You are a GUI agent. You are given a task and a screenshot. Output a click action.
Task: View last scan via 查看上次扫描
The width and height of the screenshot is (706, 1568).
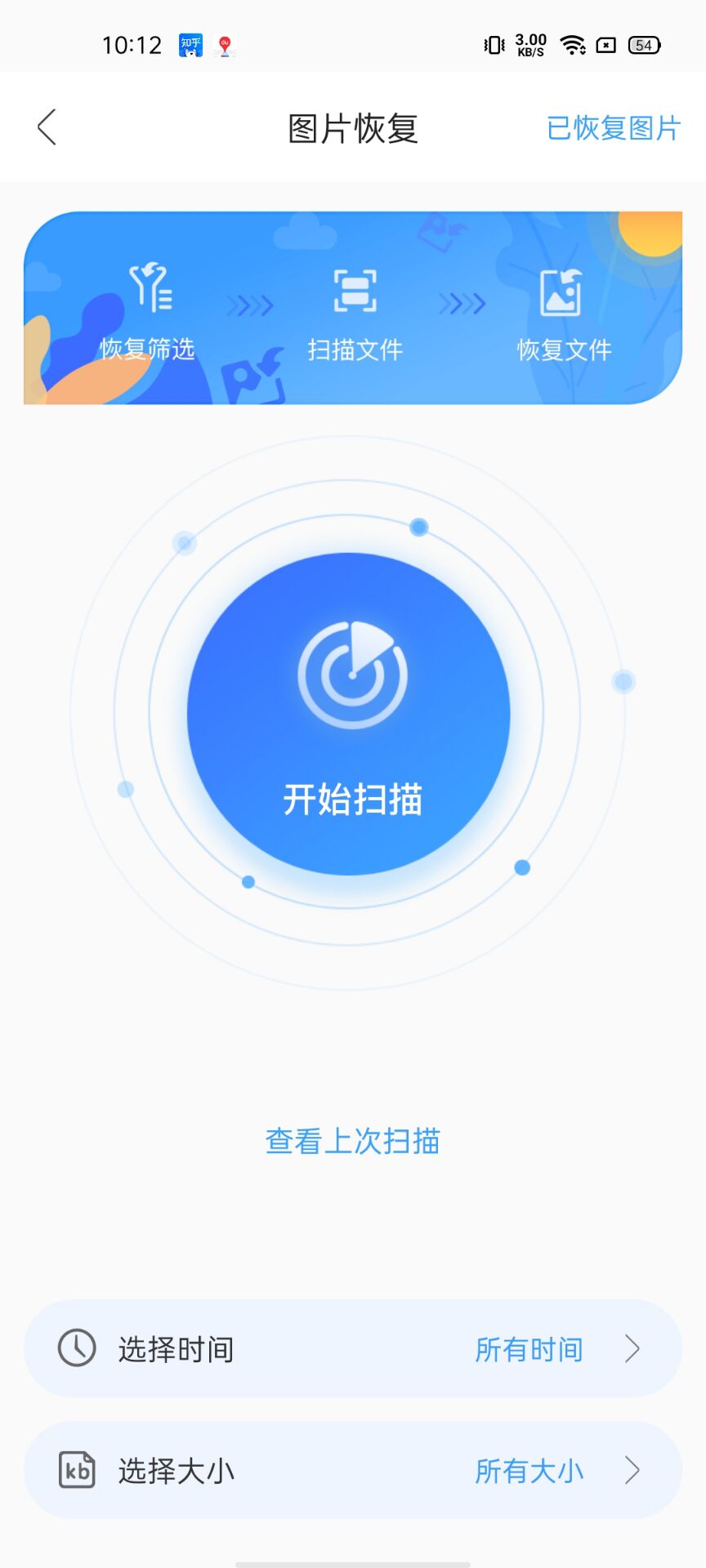pyautogui.click(x=352, y=1141)
